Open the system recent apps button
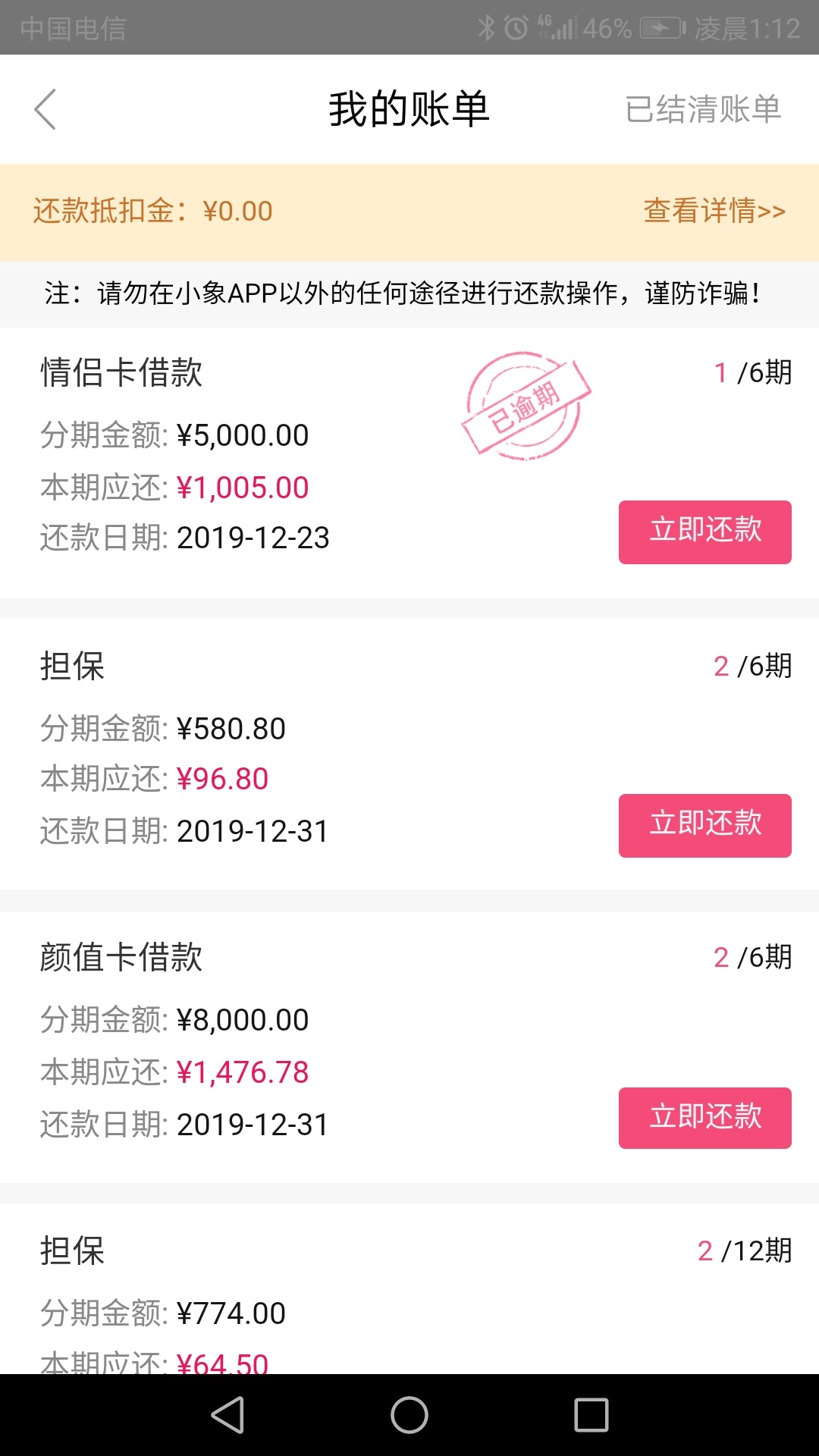This screenshot has height=1456, width=819. [x=591, y=1415]
